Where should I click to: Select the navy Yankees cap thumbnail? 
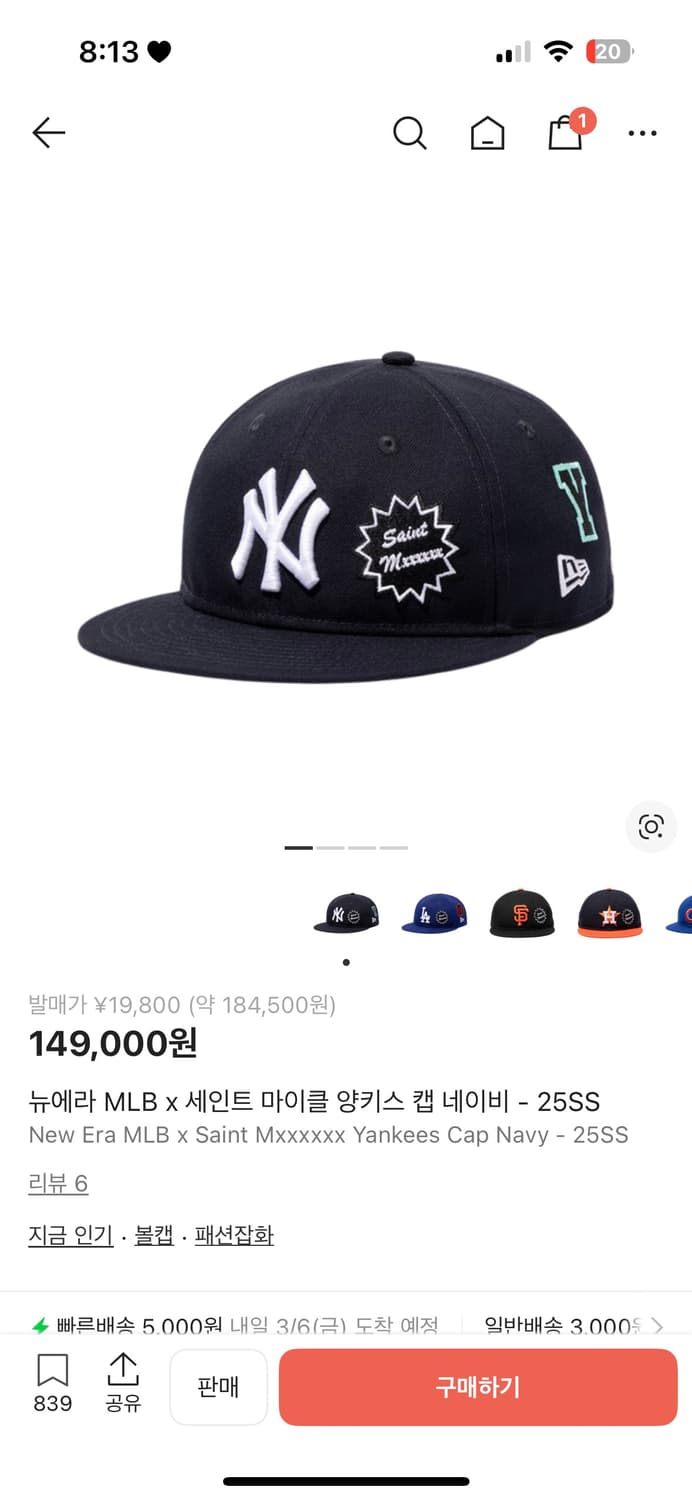[x=346, y=914]
